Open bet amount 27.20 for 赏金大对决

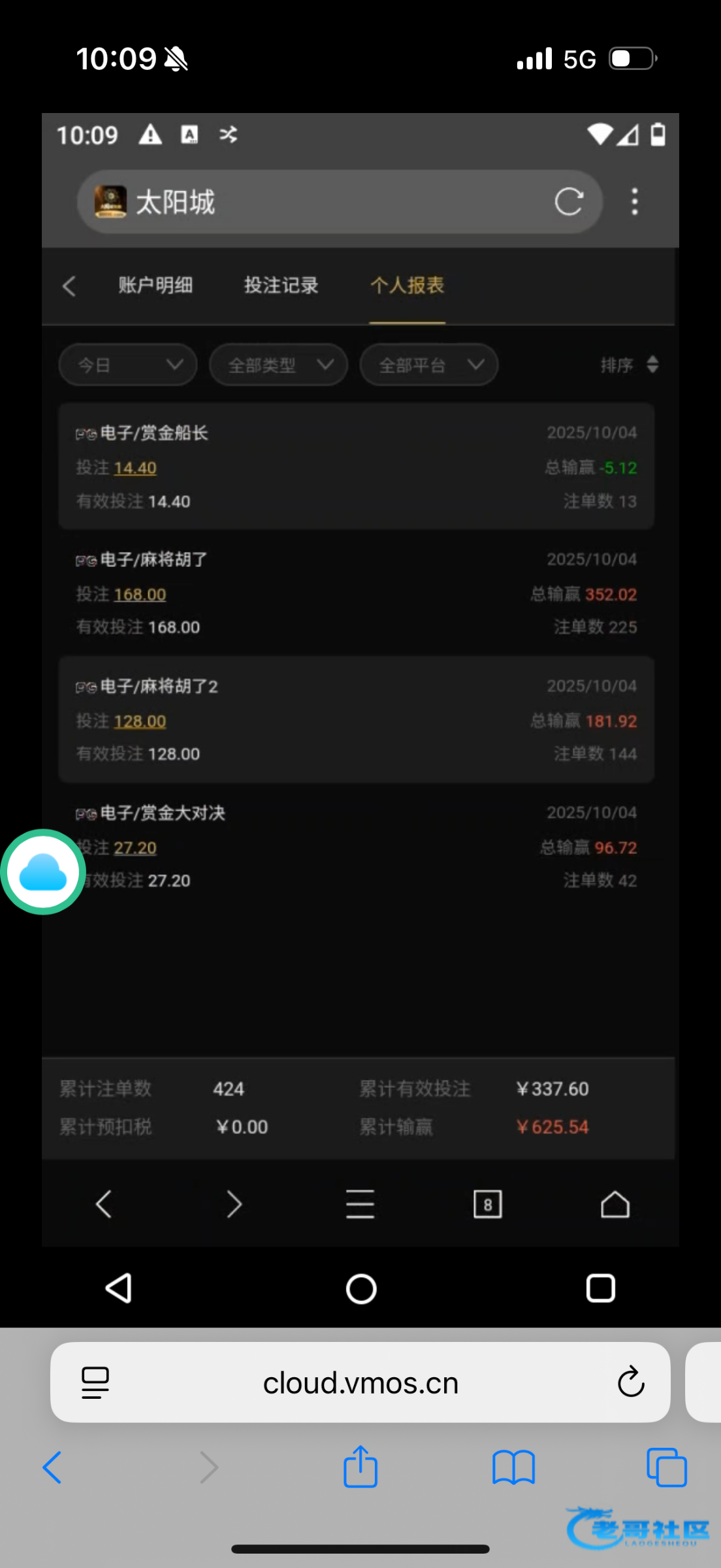point(135,848)
